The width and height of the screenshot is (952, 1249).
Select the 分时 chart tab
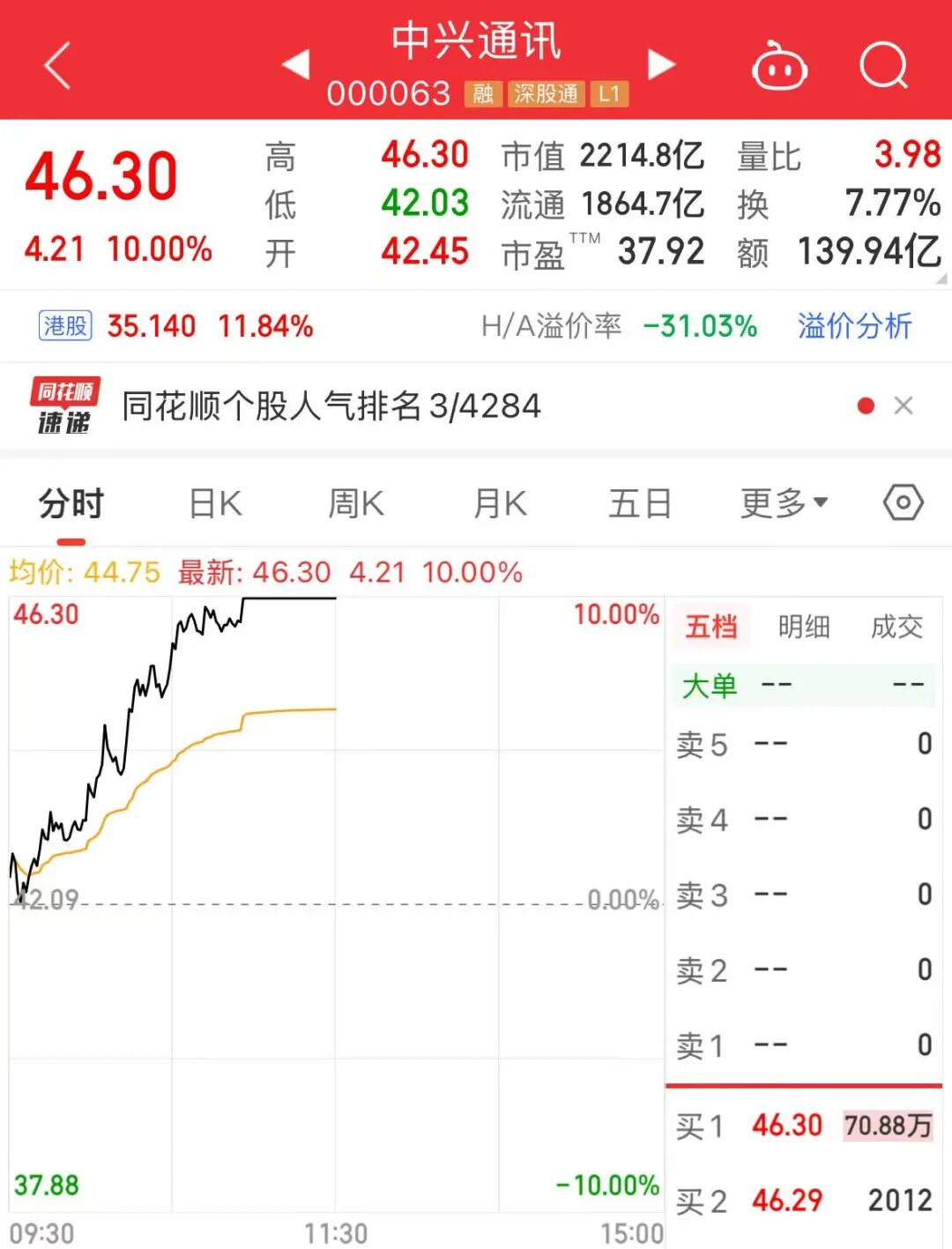pyautogui.click(x=71, y=504)
